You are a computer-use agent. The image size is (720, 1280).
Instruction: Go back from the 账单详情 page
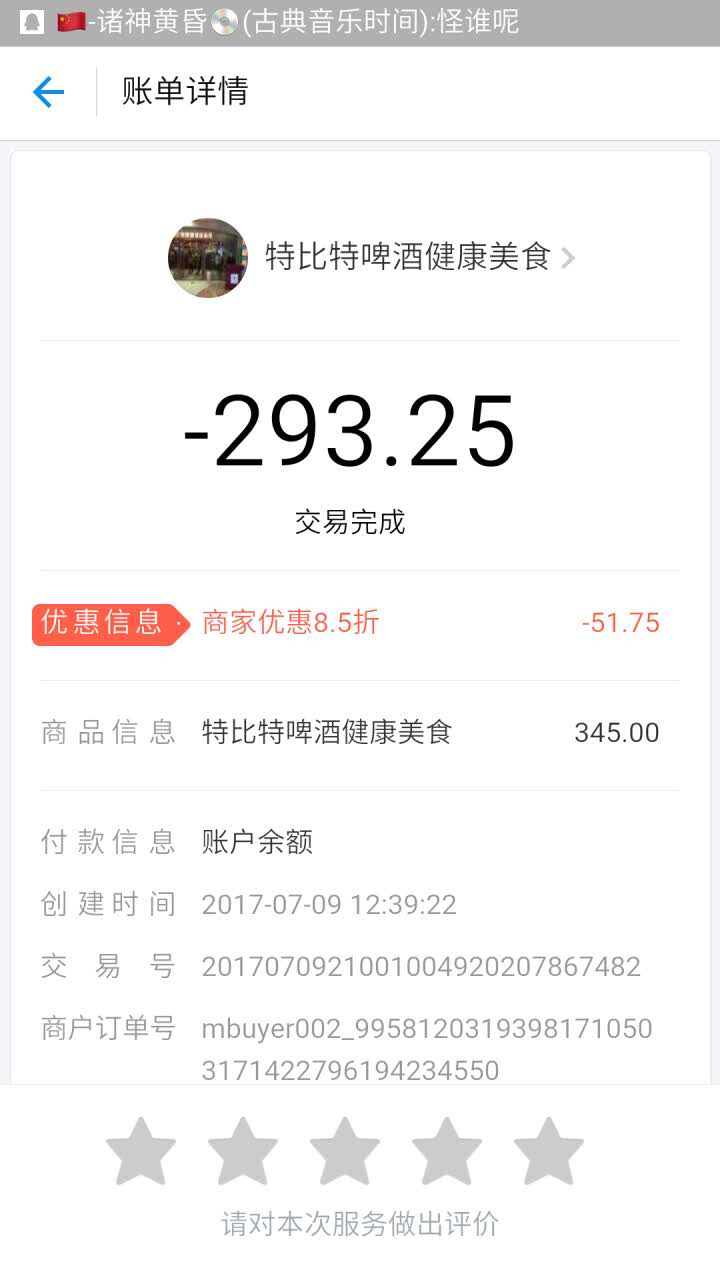coord(48,92)
